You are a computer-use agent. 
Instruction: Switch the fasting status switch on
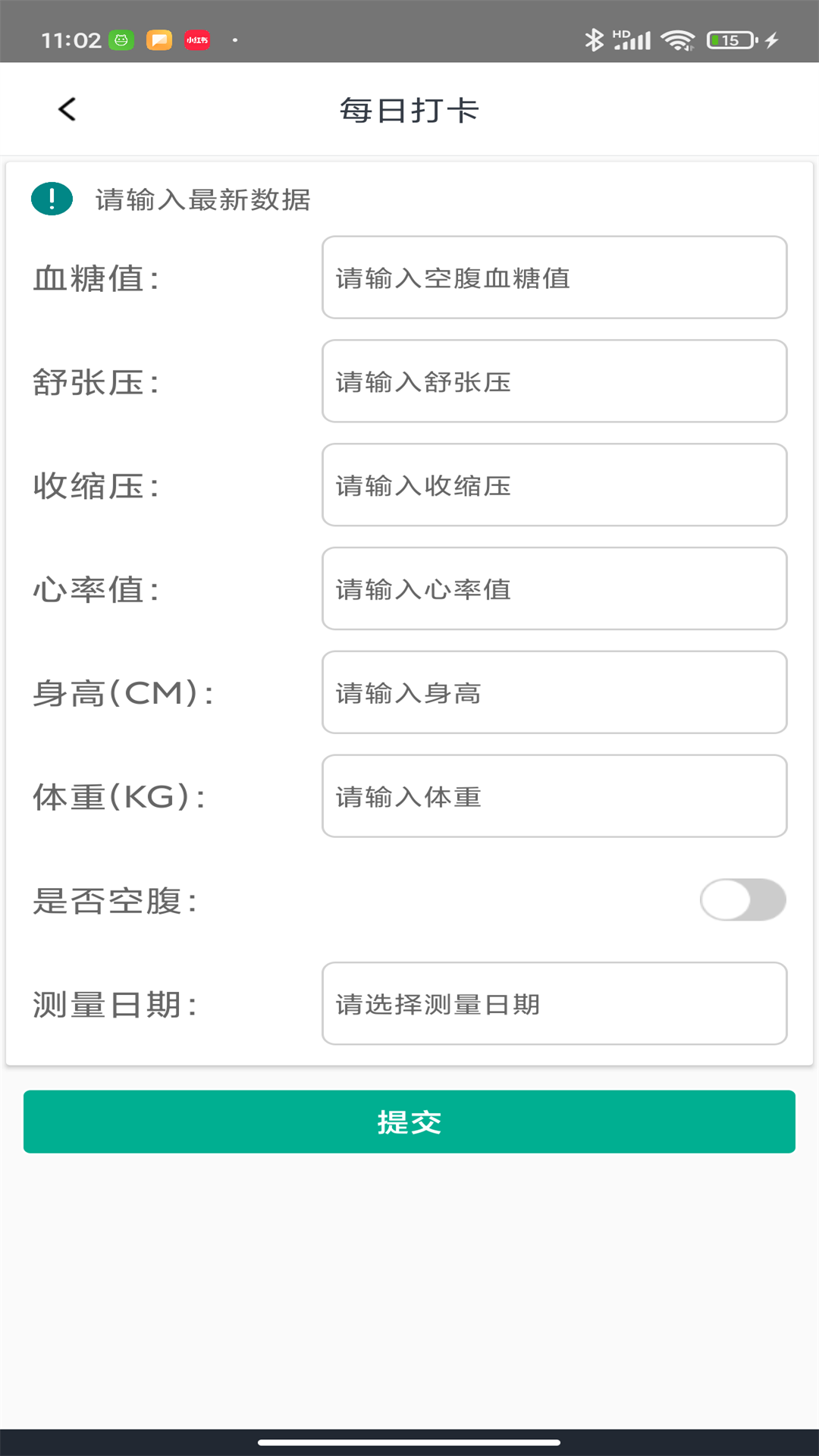743,899
